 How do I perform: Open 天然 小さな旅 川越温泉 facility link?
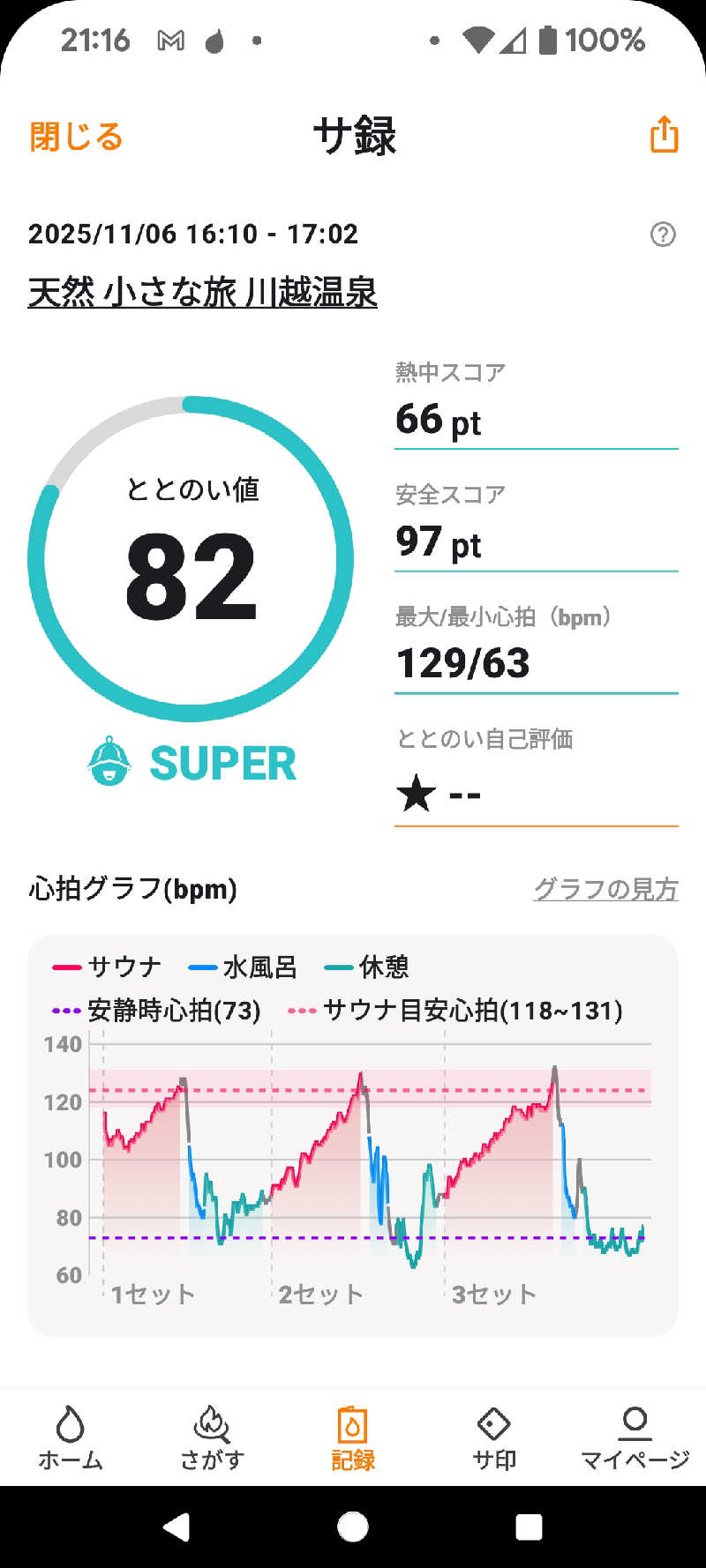[x=203, y=292]
